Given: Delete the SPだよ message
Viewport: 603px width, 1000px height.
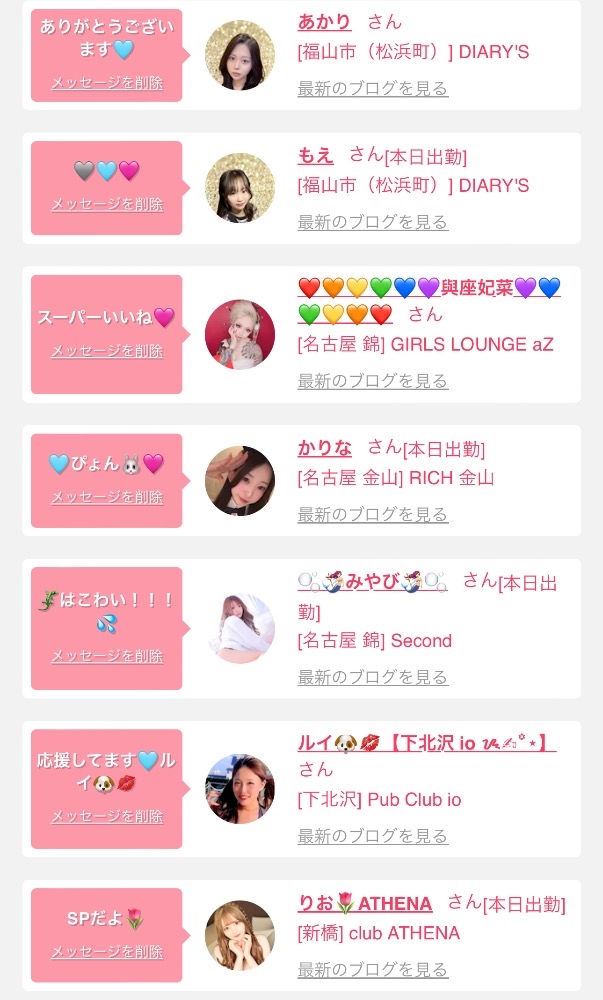Looking at the screenshot, I should [x=107, y=951].
